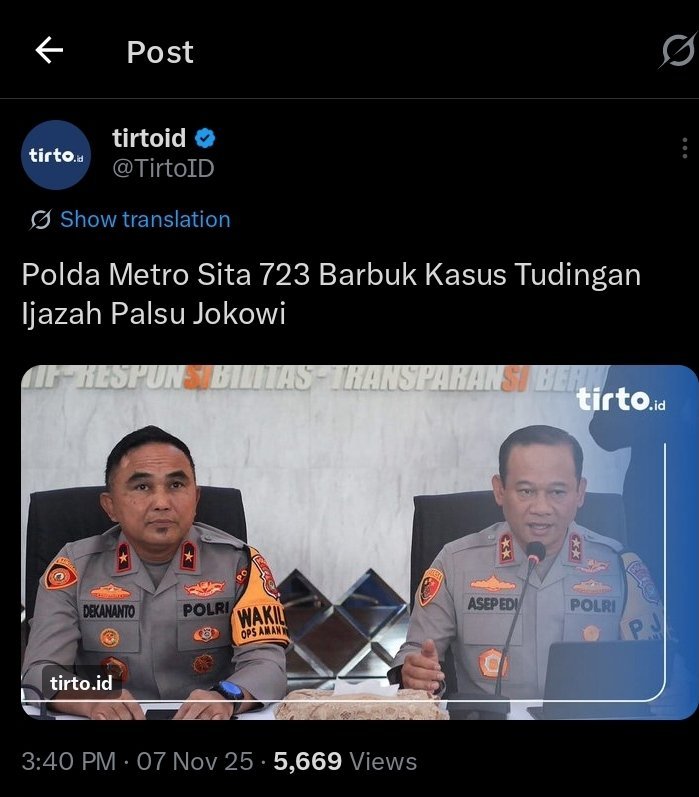This screenshot has height=797, width=699.
Task: Open the tirto.id news photo
Action: [x=360, y=542]
